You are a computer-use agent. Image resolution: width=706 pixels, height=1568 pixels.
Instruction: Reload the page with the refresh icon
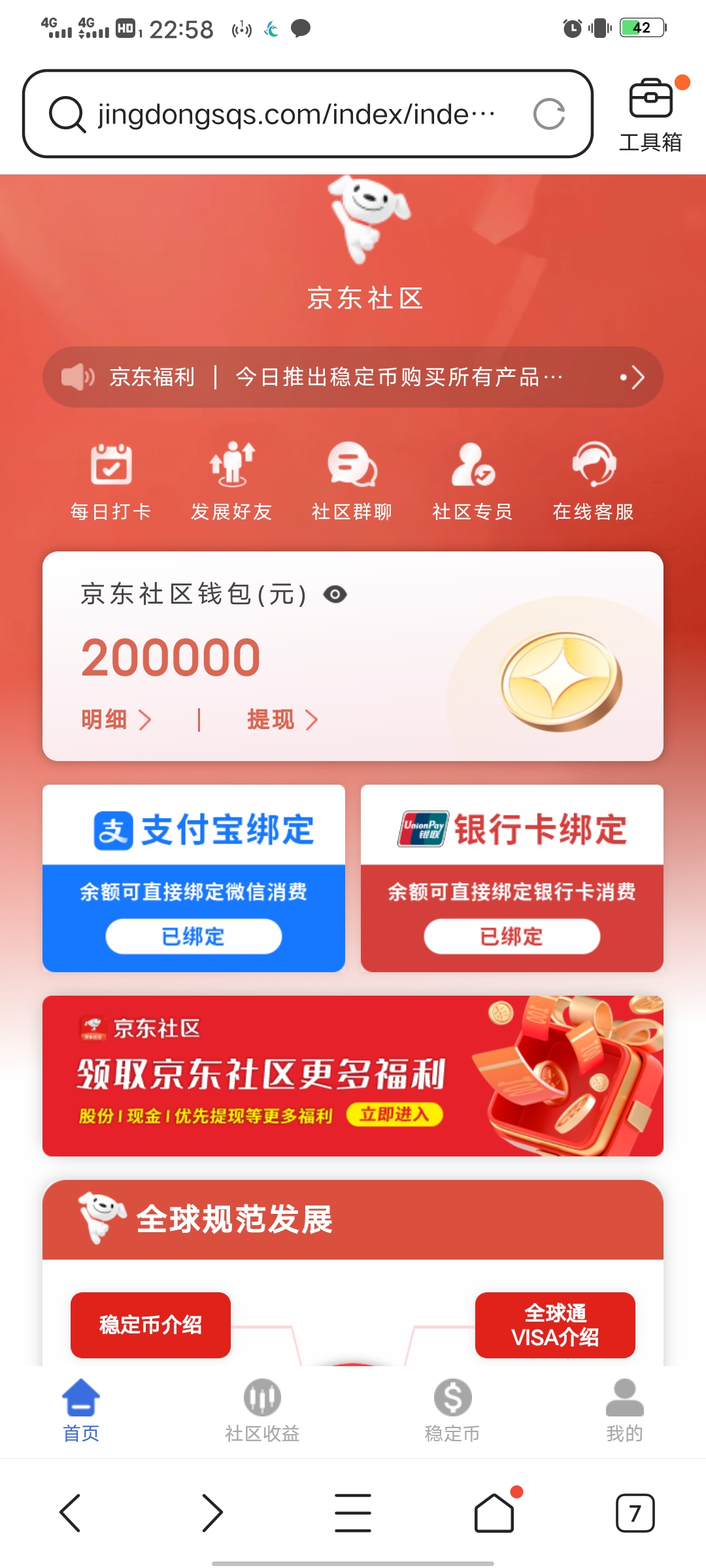[548, 114]
